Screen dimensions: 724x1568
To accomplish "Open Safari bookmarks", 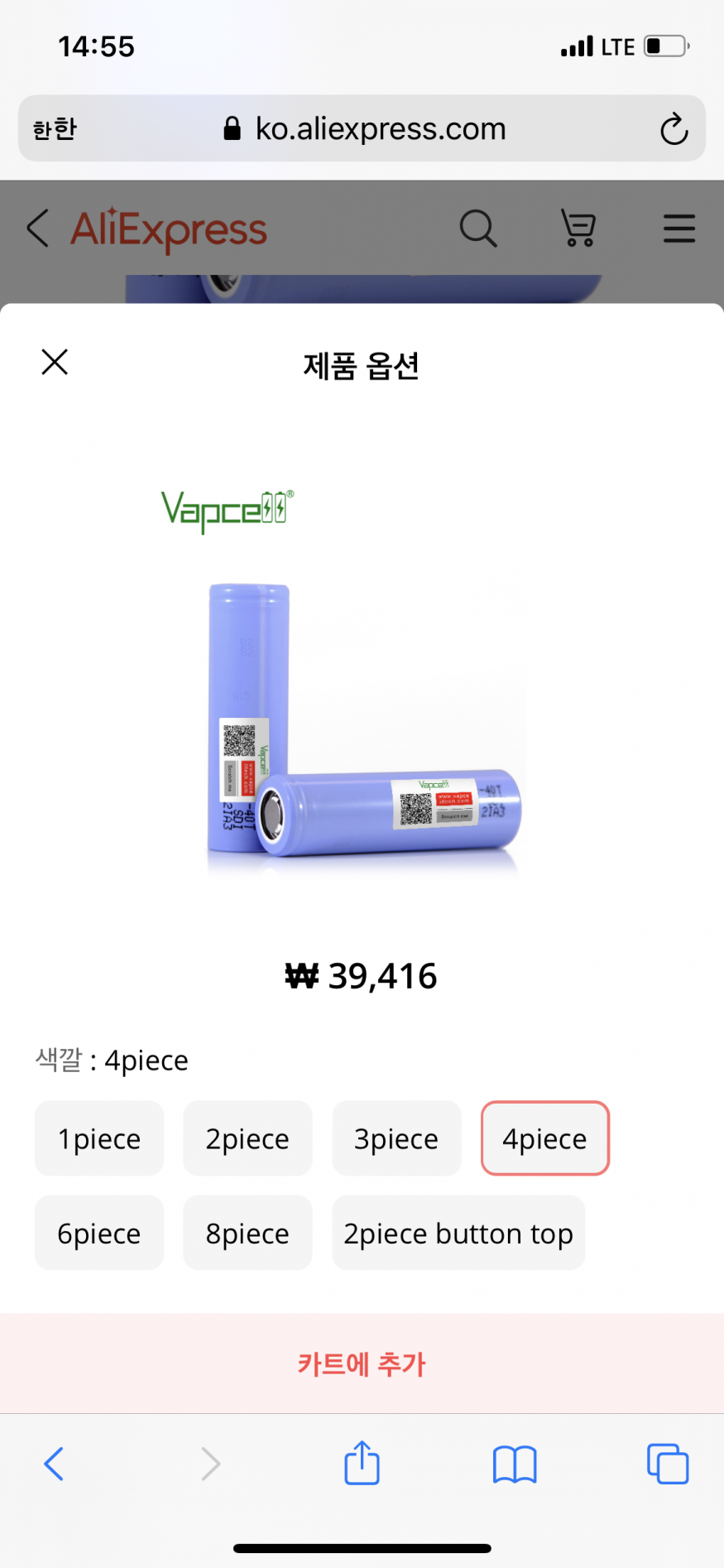I will point(514,1464).
